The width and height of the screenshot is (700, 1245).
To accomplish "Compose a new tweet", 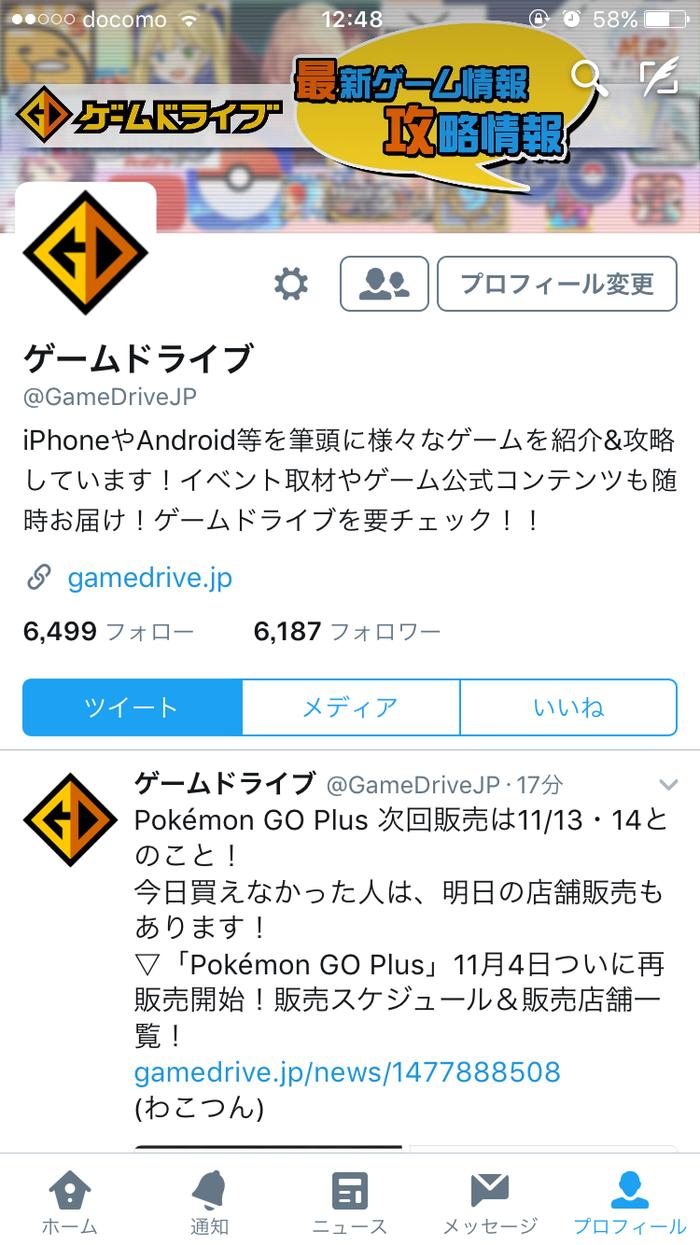I will [x=658, y=78].
